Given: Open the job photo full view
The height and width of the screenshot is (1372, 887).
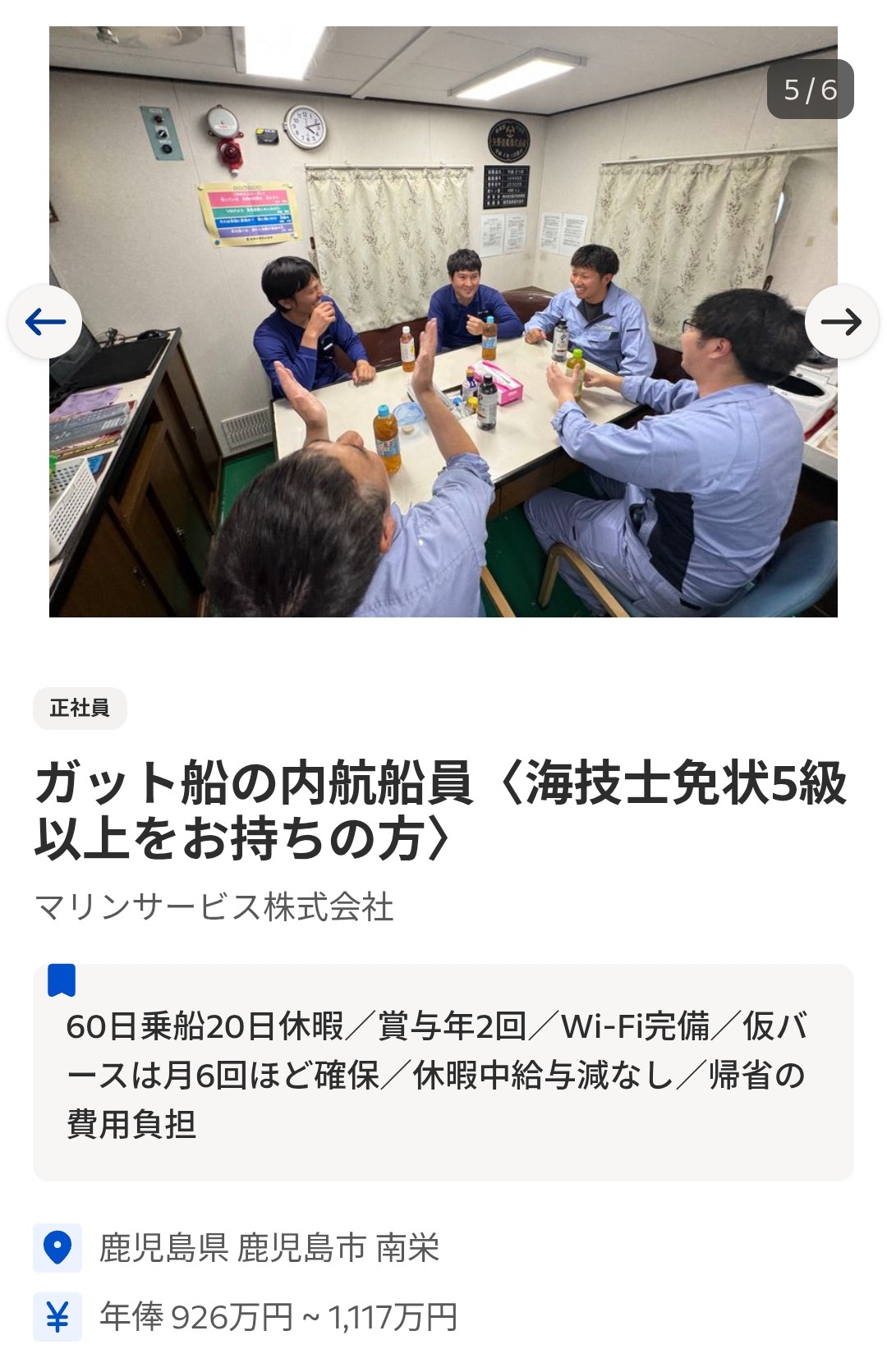Looking at the screenshot, I should click(x=443, y=322).
